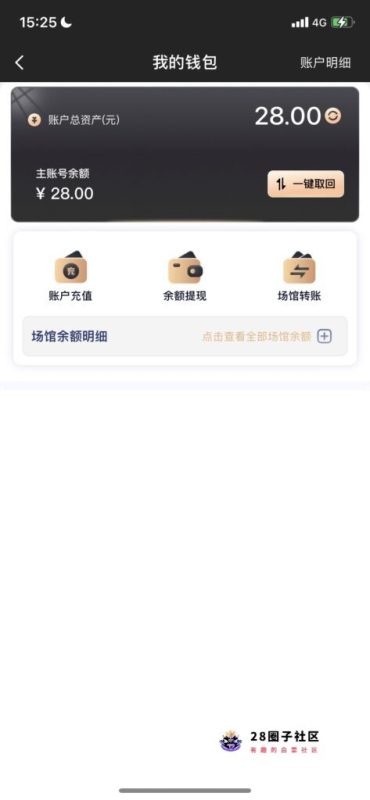Expand 场馆余额明细 to view all venue balances
Viewport: 370px width, 800px height.
coord(185,336)
